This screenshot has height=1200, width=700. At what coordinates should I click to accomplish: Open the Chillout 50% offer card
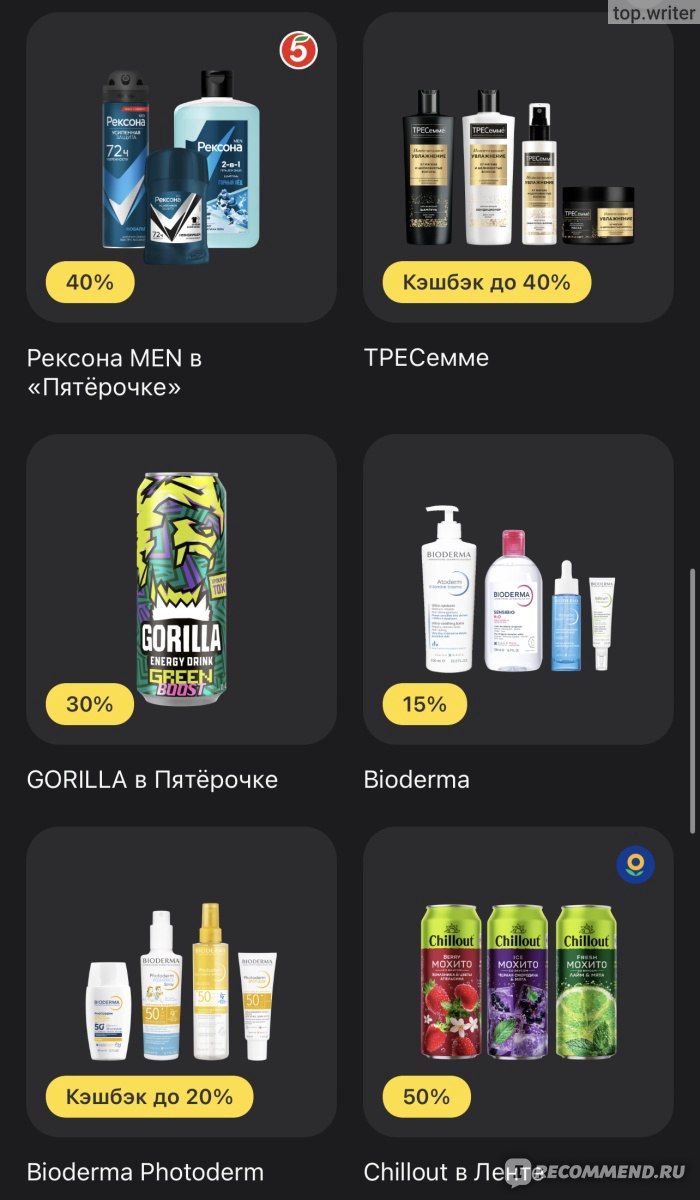tap(518, 982)
